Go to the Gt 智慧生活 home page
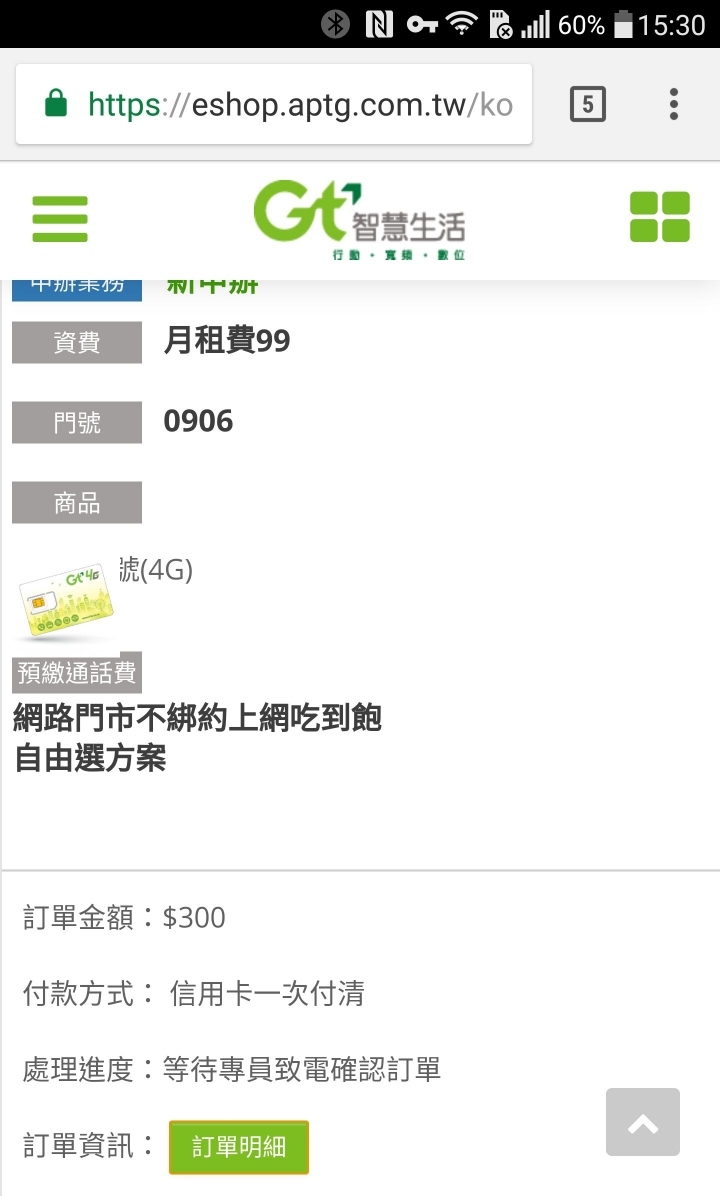720x1196 pixels. tap(359, 220)
